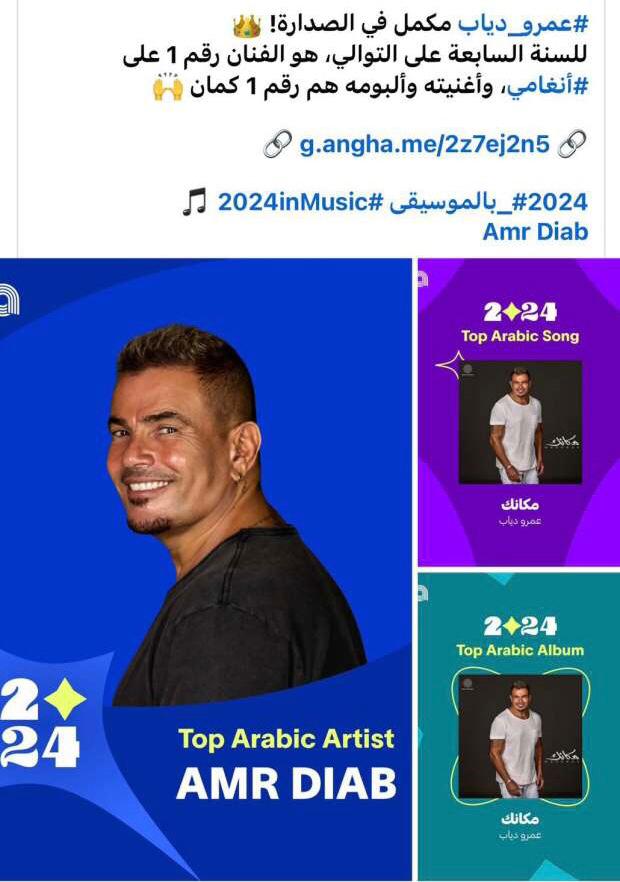The width and height of the screenshot is (620, 882).
Task: Open the tagged Amr Diab page
Action: pyautogui.click(x=535, y=232)
